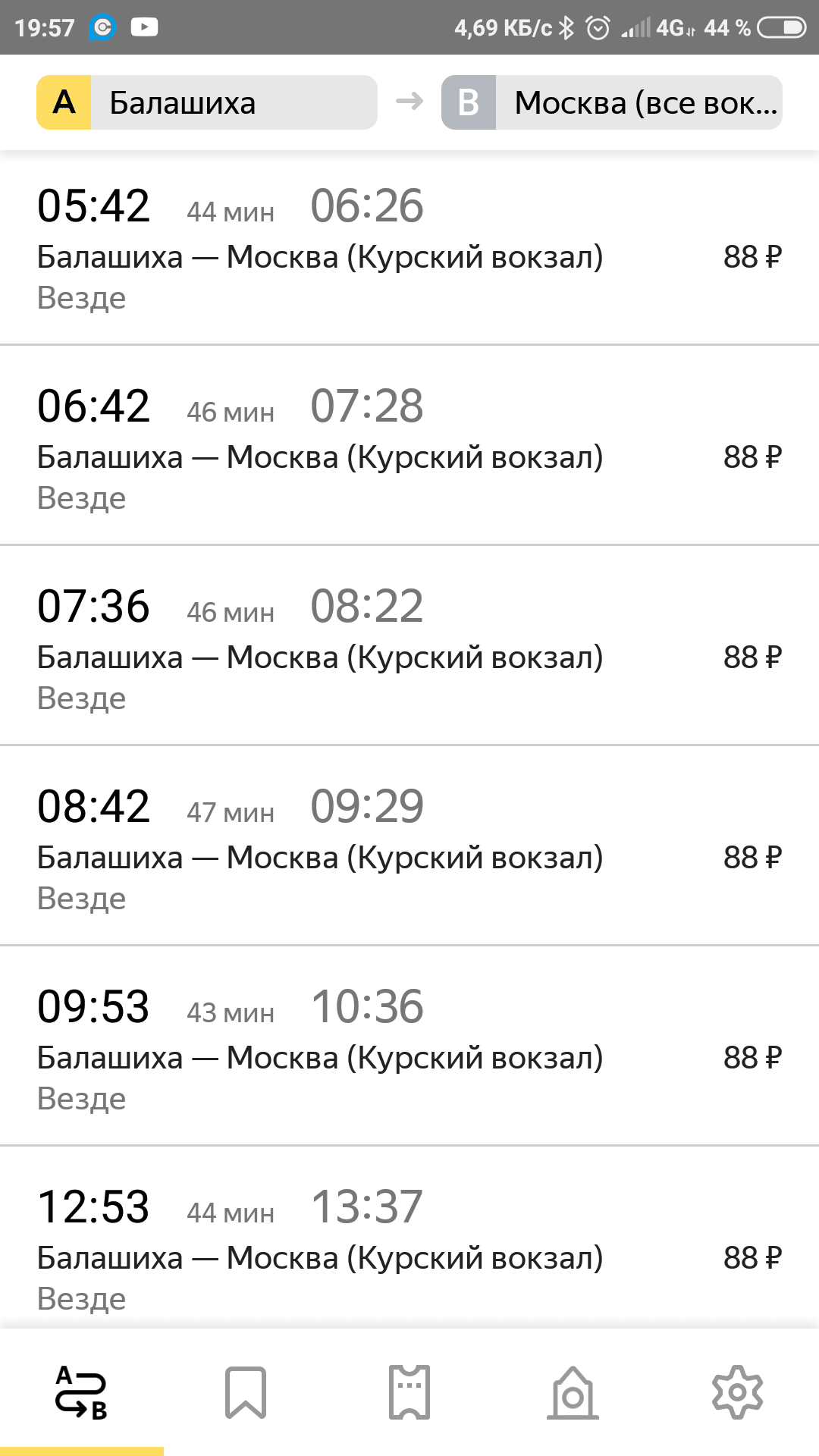This screenshot has width=819, height=1456.
Task: Tap the arrow between departure and arrival fields
Action: [x=409, y=102]
